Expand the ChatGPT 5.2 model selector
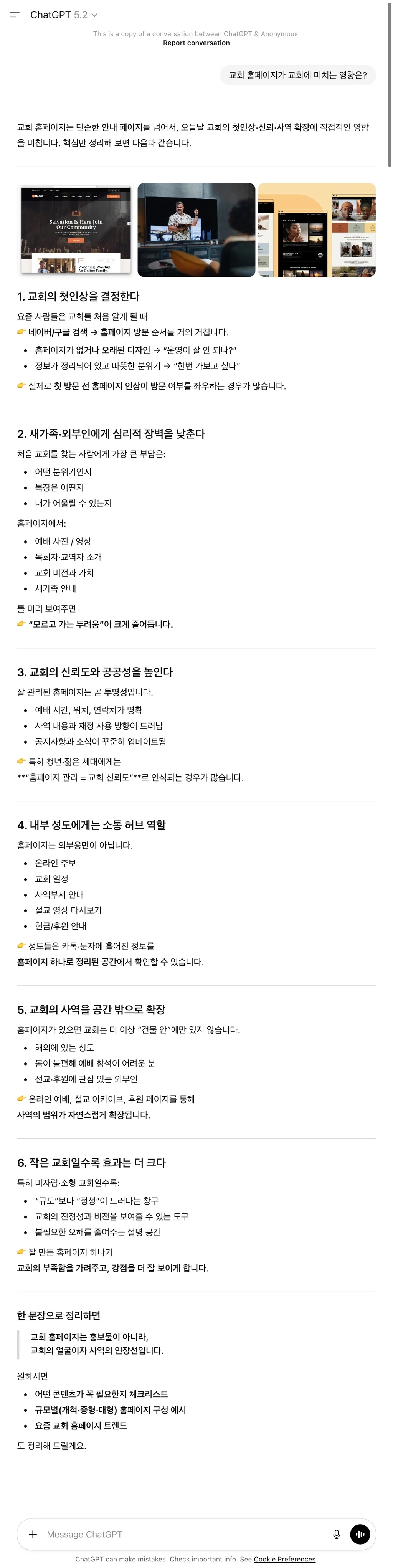393x1568 pixels. [x=64, y=15]
